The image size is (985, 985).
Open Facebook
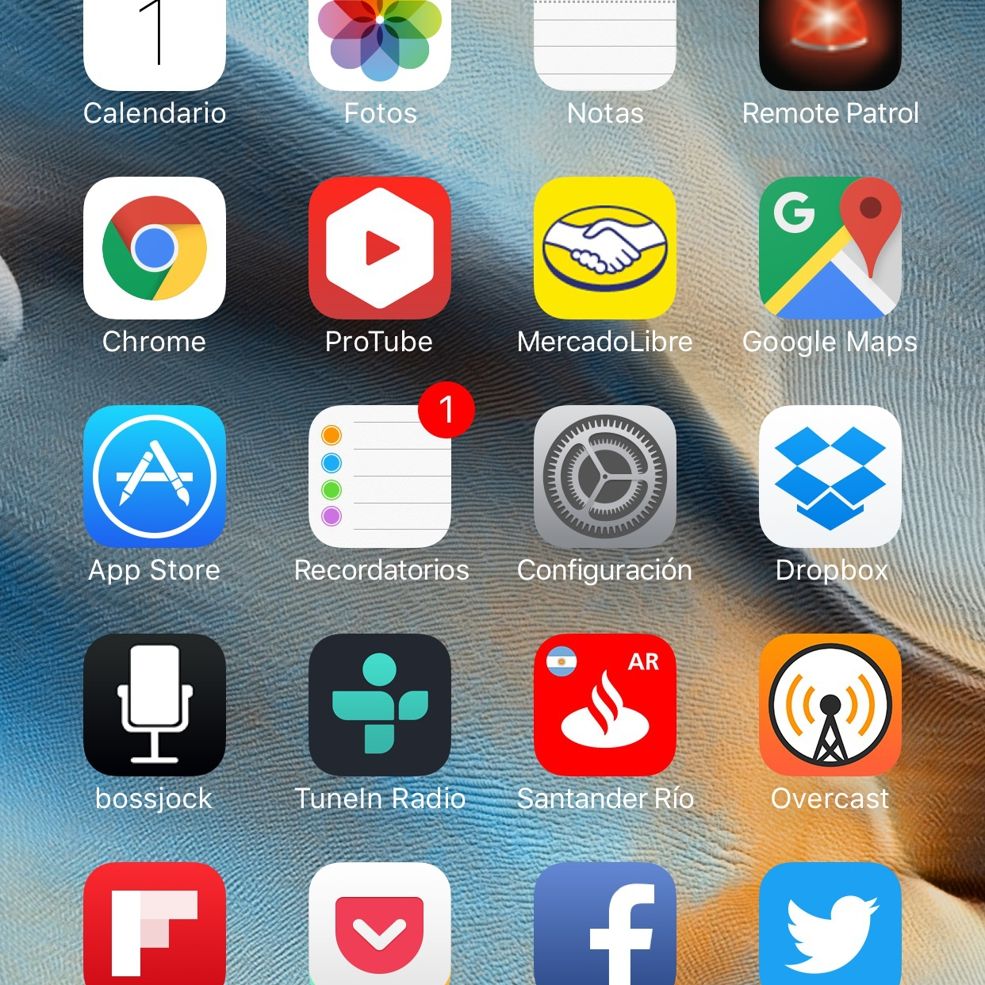[604, 925]
